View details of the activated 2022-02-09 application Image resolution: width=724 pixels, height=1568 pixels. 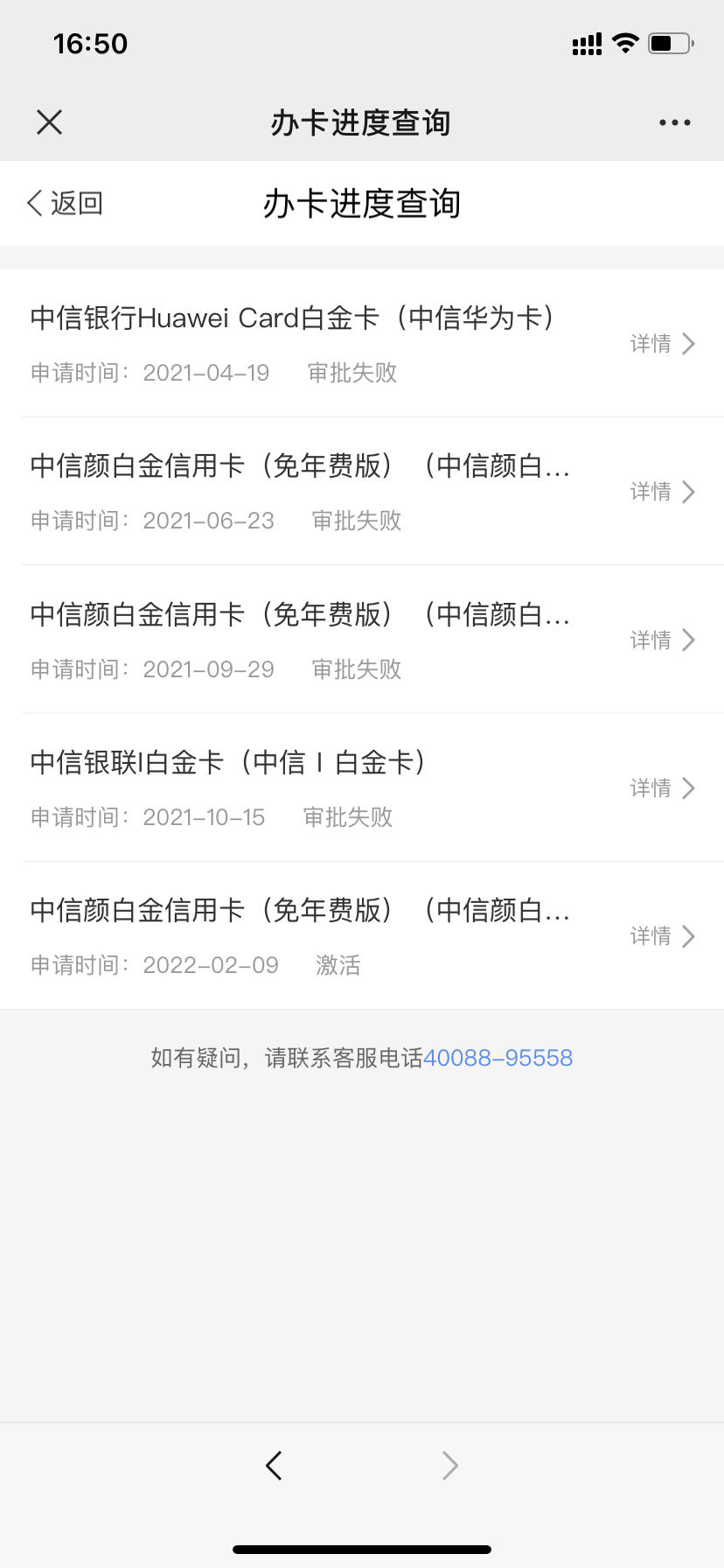point(662,935)
